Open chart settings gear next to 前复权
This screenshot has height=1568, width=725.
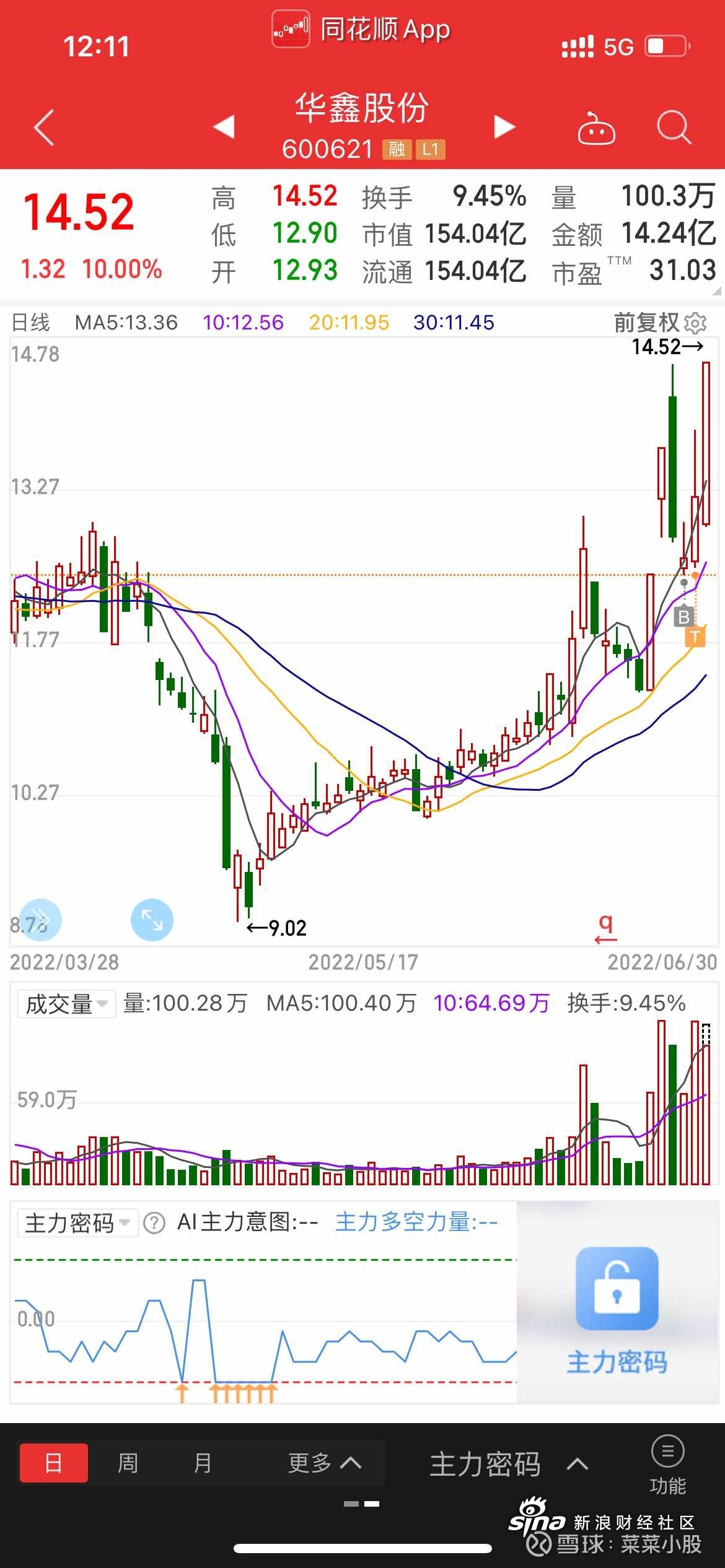tap(696, 323)
